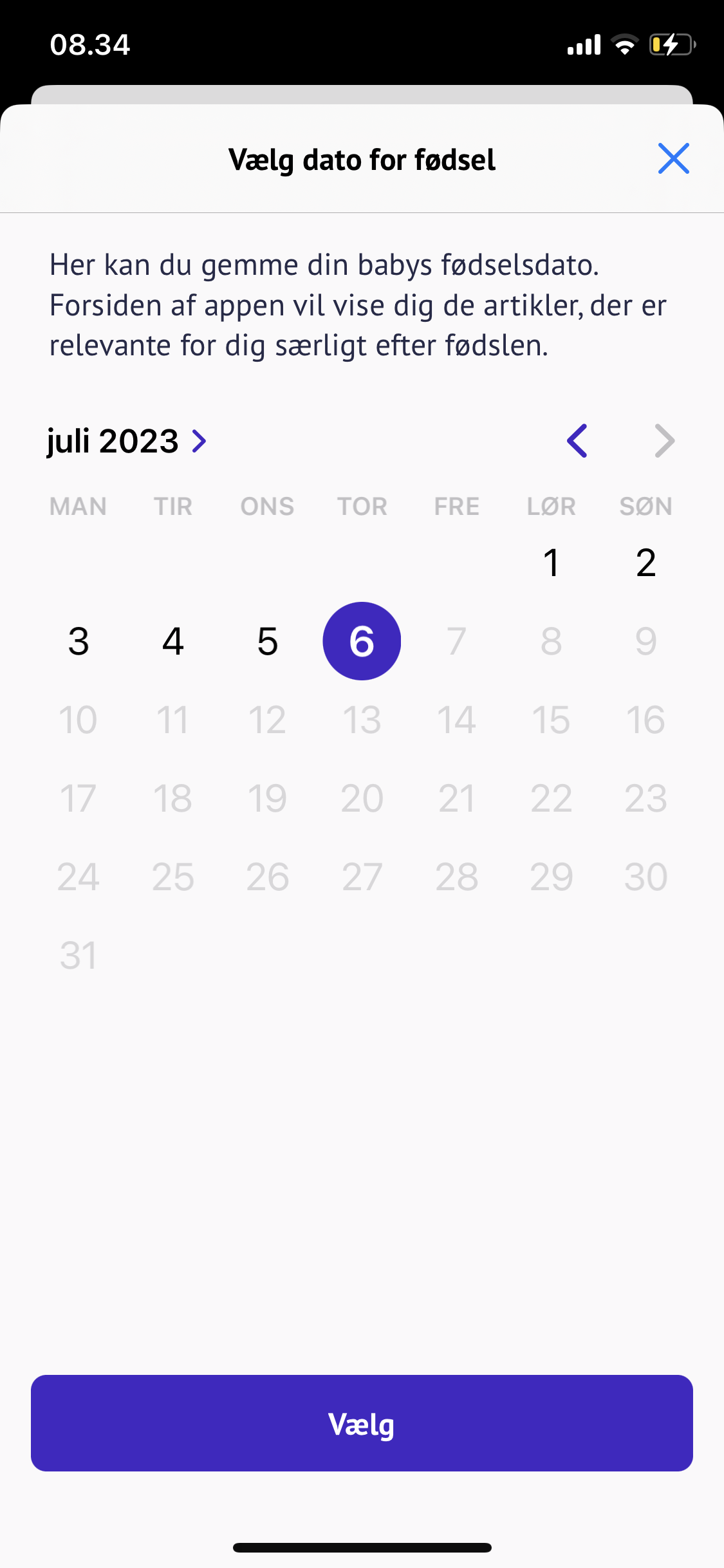Close the birth date dialog

[673, 159]
